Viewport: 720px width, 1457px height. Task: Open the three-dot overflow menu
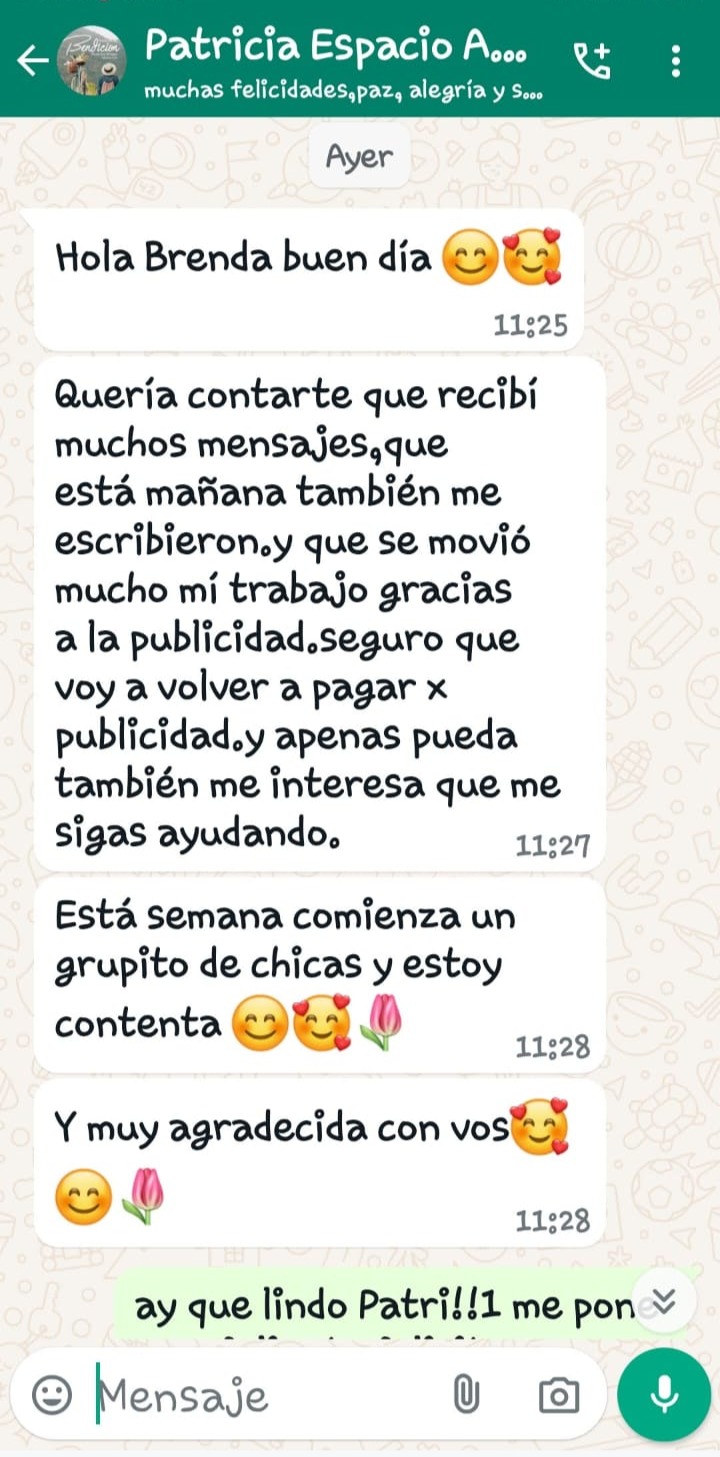(x=676, y=61)
